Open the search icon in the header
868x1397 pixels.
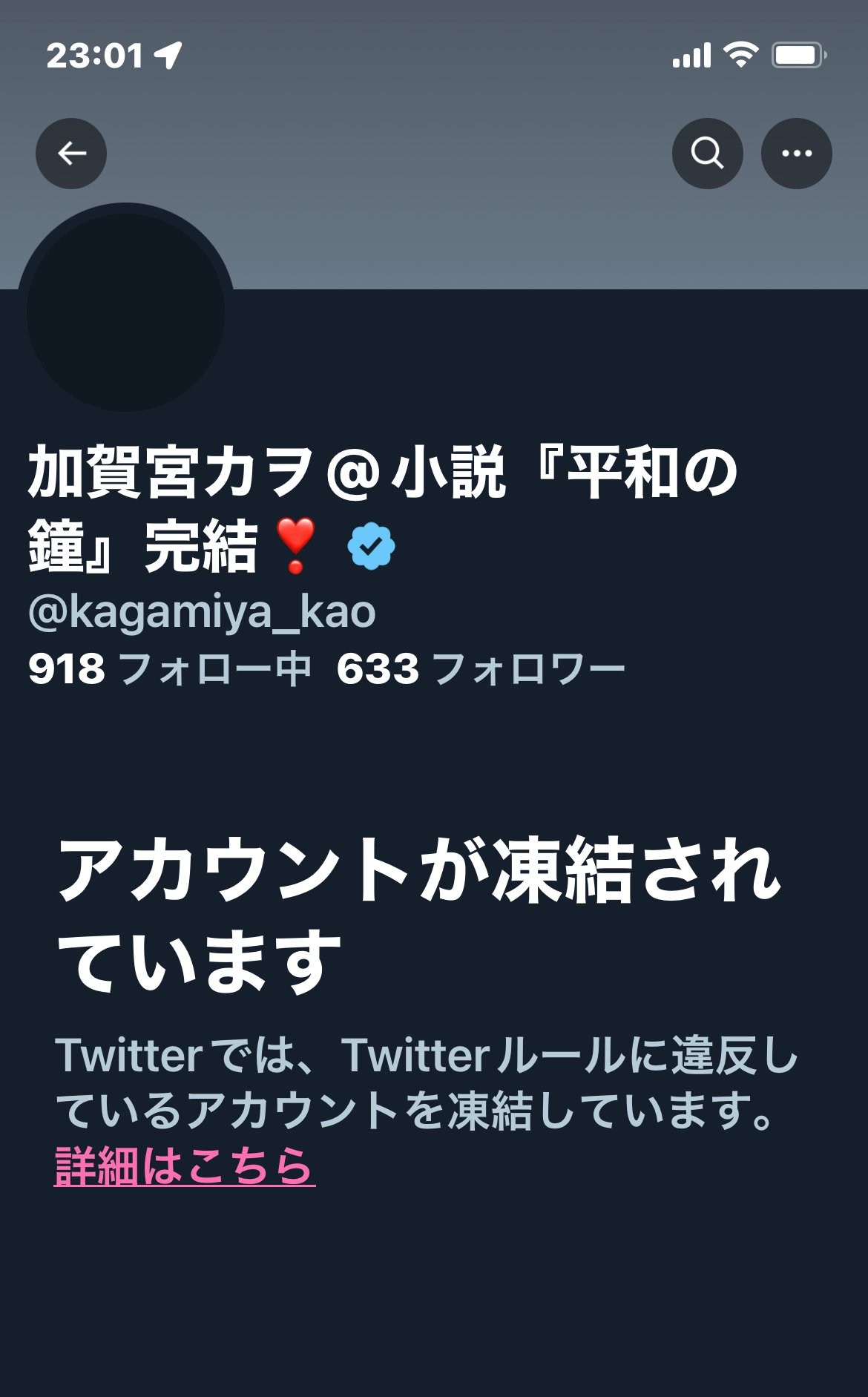tap(707, 153)
